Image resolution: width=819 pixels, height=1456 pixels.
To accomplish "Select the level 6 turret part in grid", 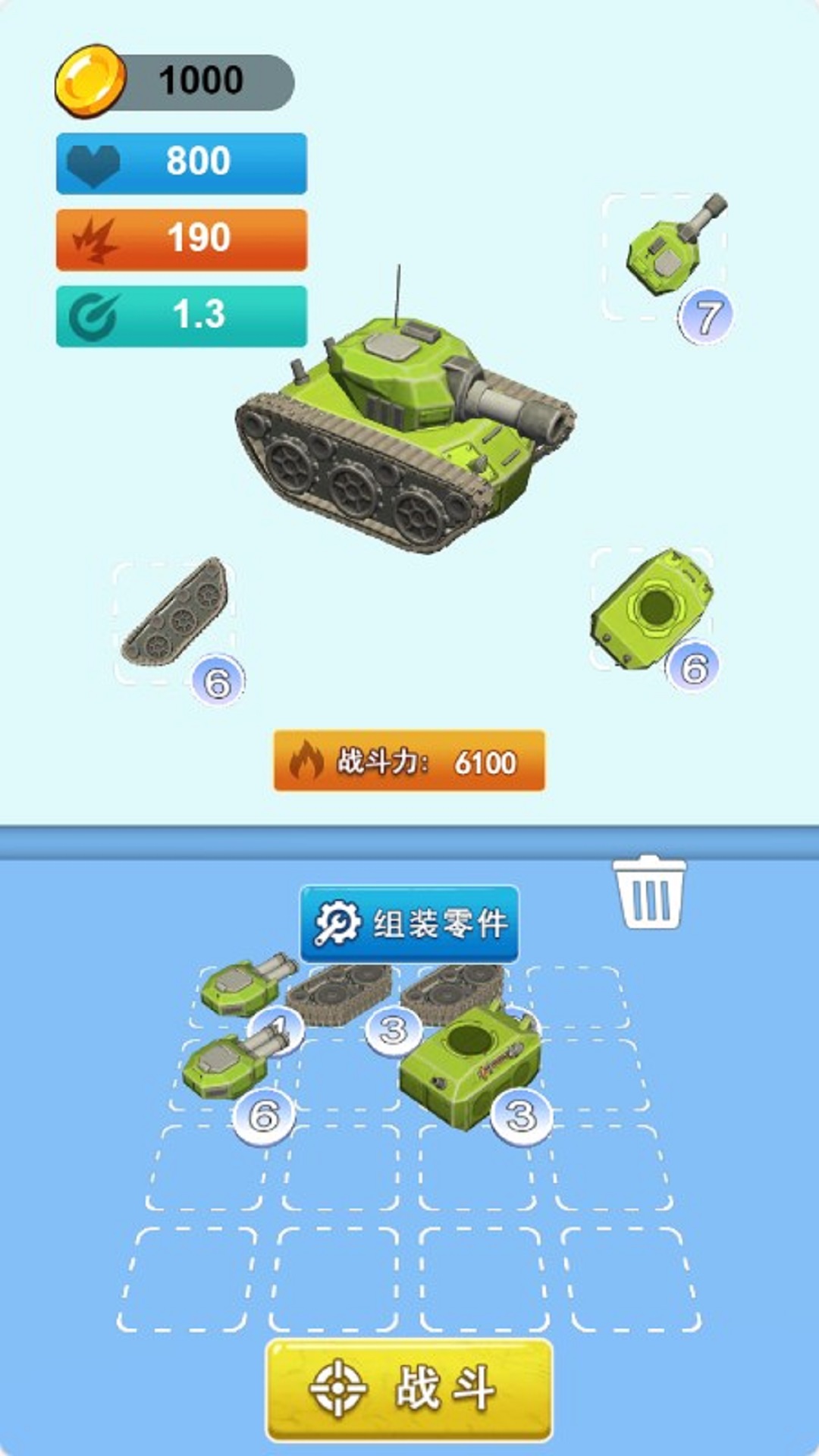I will pyautogui.click(x=226, y=1065).
